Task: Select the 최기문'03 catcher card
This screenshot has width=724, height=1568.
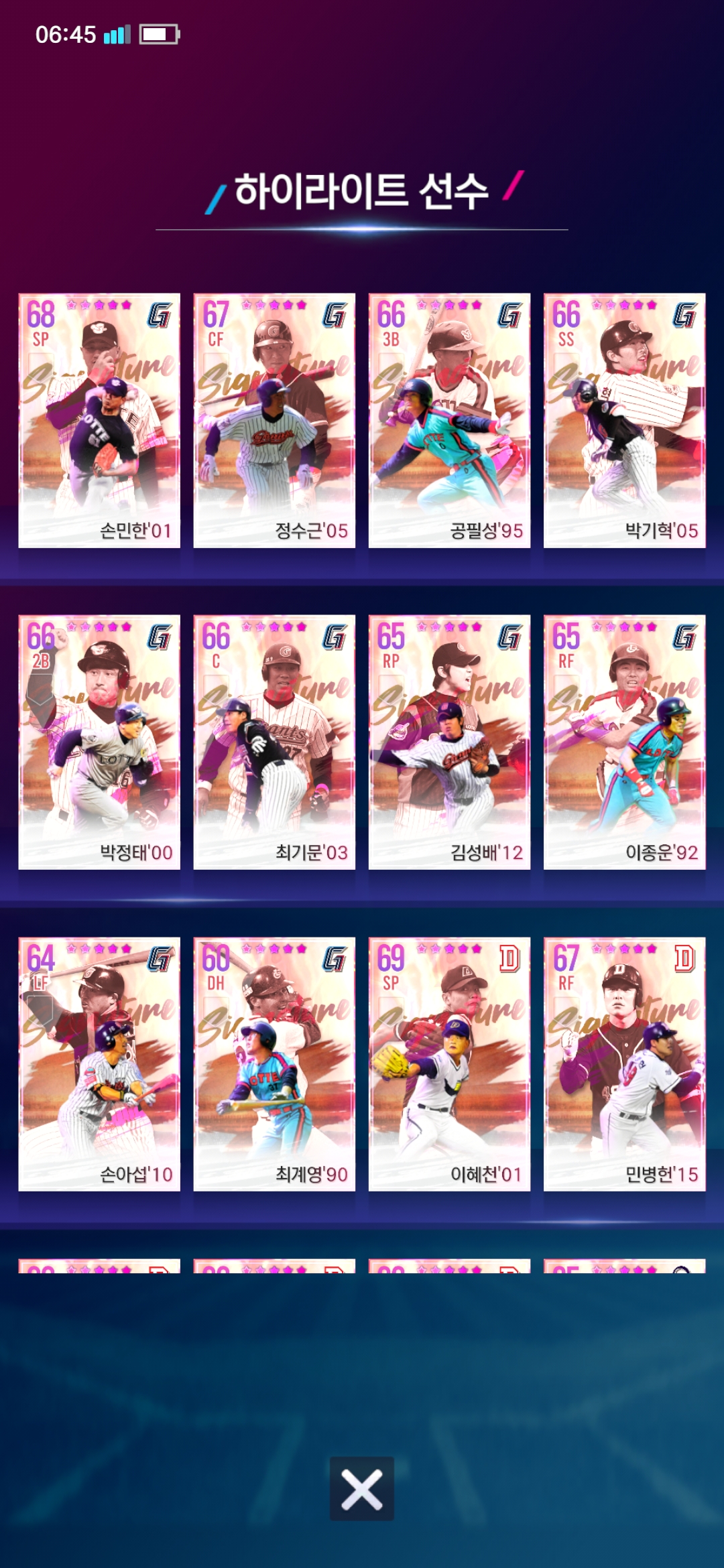Action: click(x=274, y=742)
